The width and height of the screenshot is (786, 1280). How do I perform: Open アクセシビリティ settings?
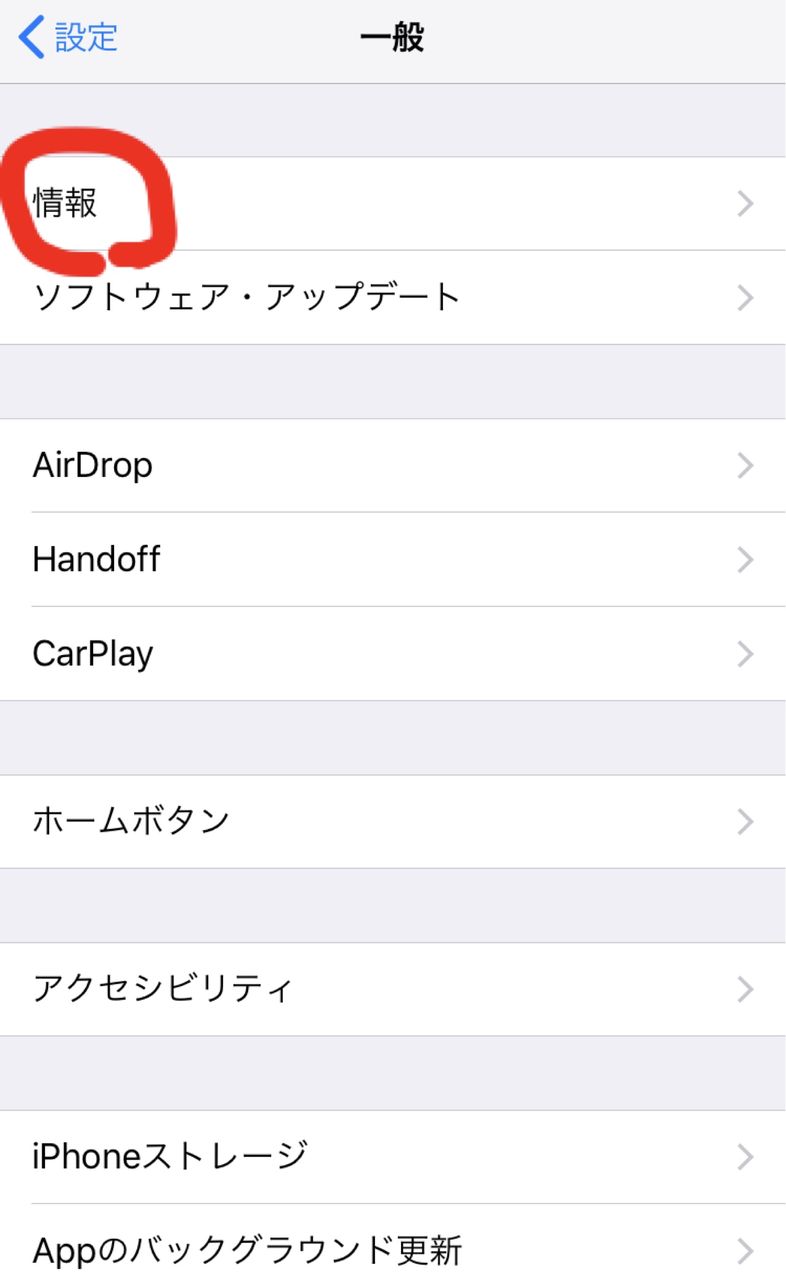(x=393, y=990)
